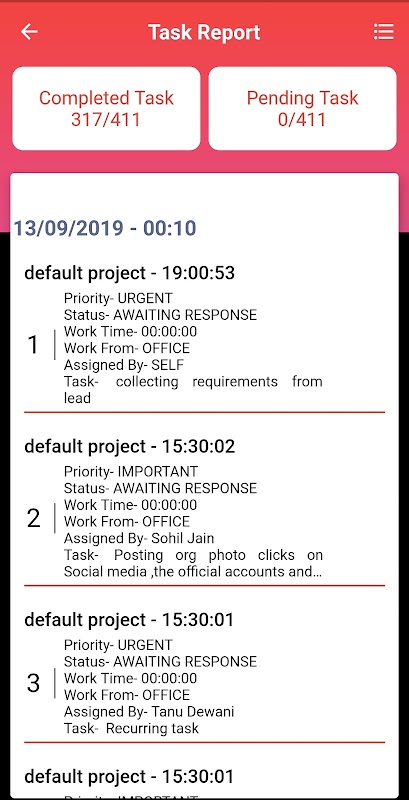This screenshot has width=409, height=800.
Task: Open the Completed Task card
Action: tap(106, 108)
